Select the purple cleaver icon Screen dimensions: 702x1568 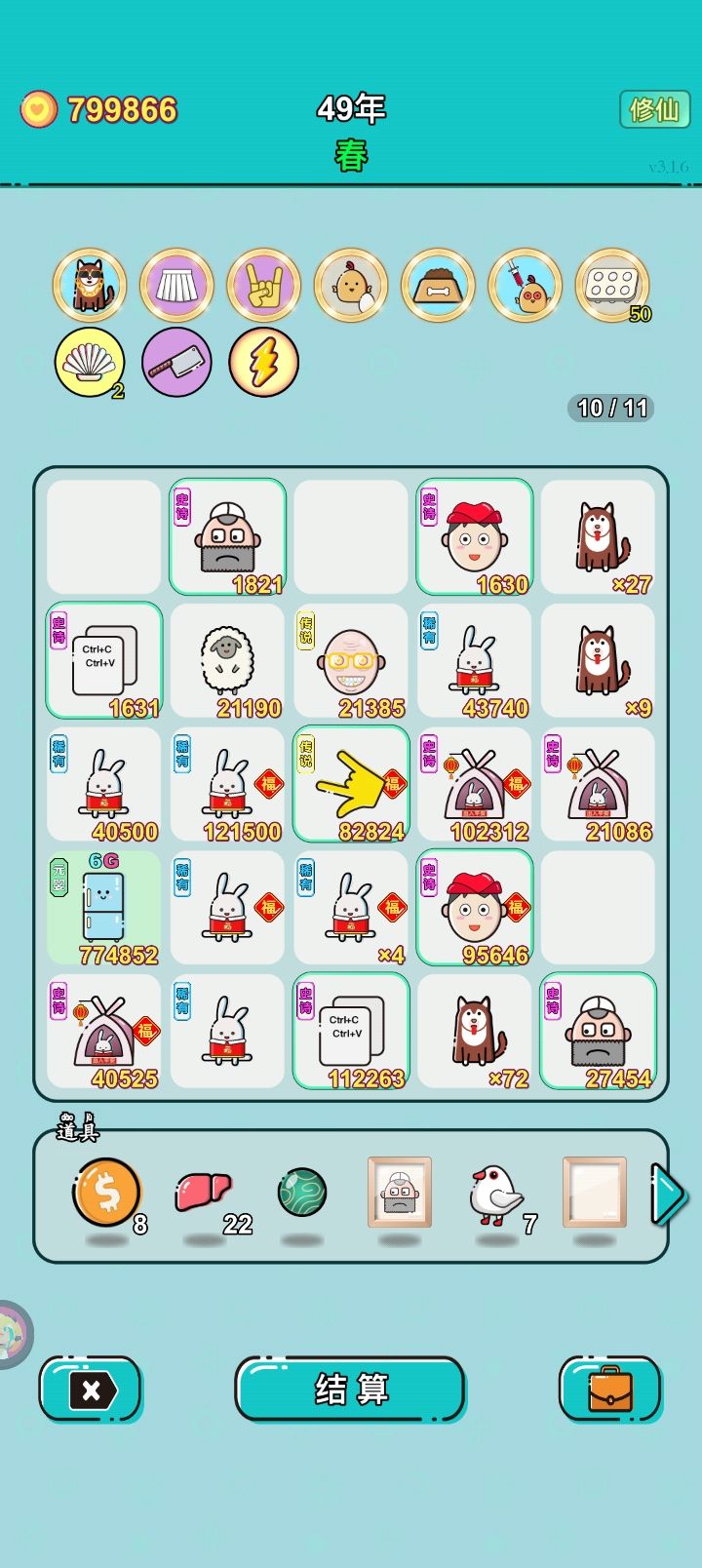coord(176,363)
